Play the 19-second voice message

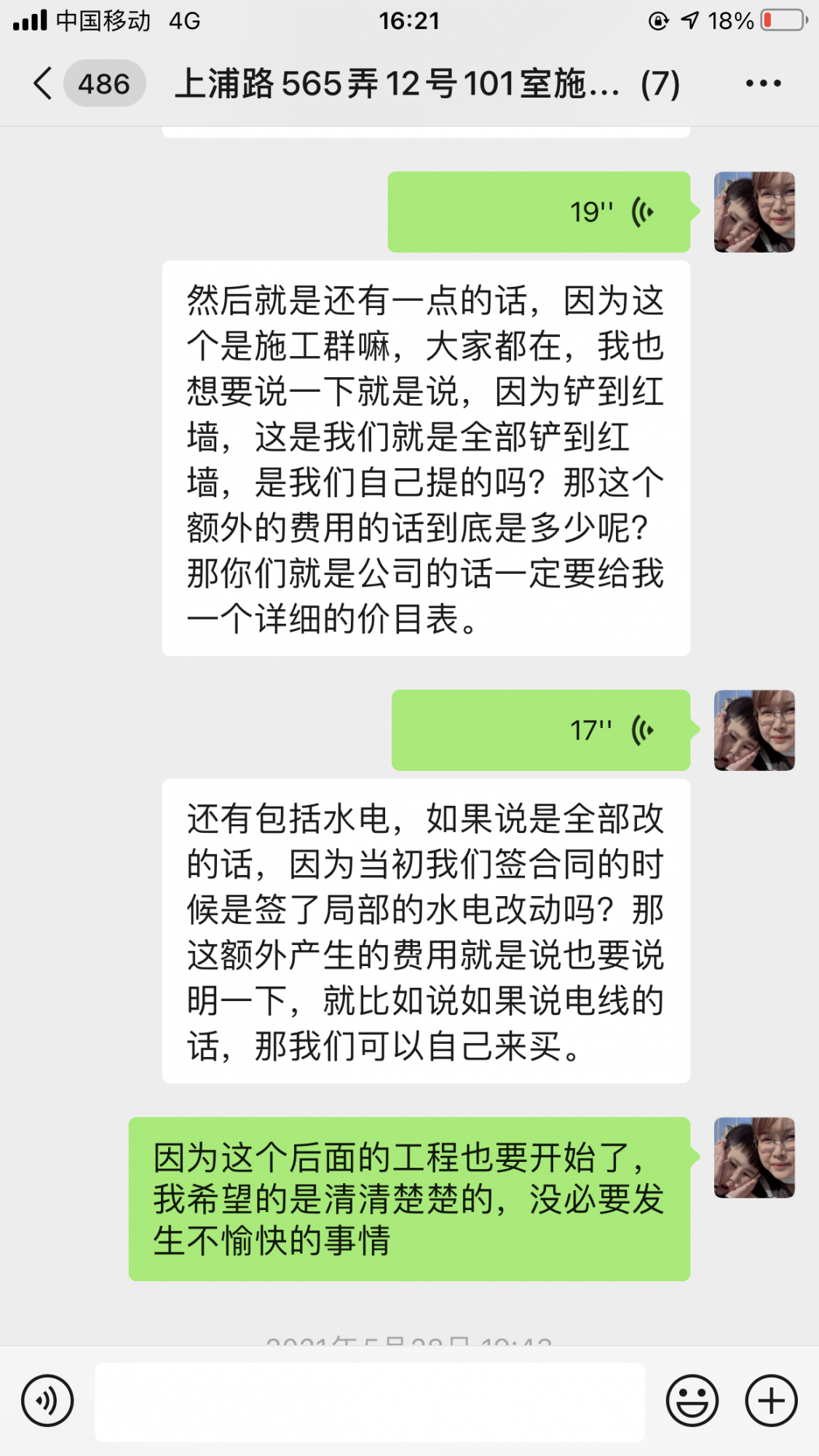[539, 212]
